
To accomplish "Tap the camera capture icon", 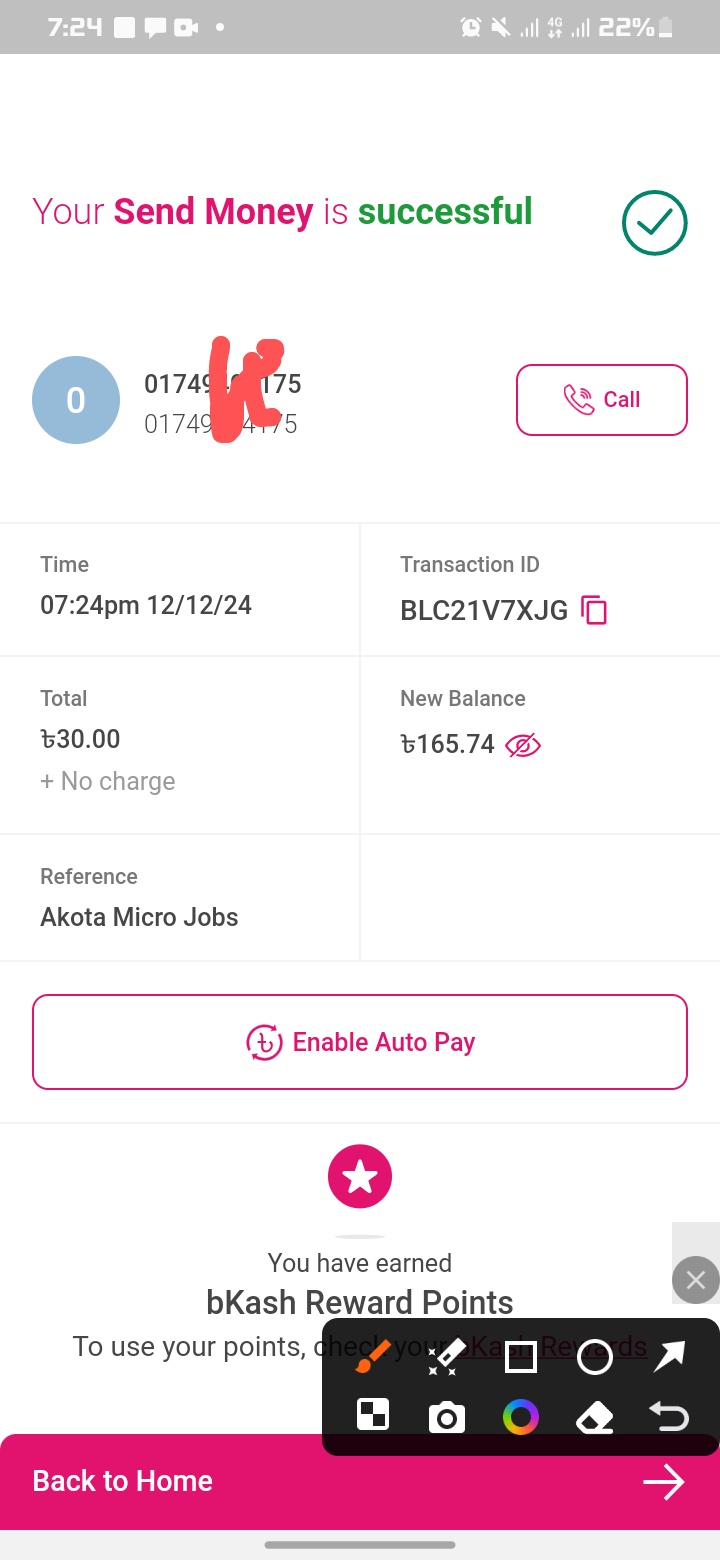I will click(447, 1417).
